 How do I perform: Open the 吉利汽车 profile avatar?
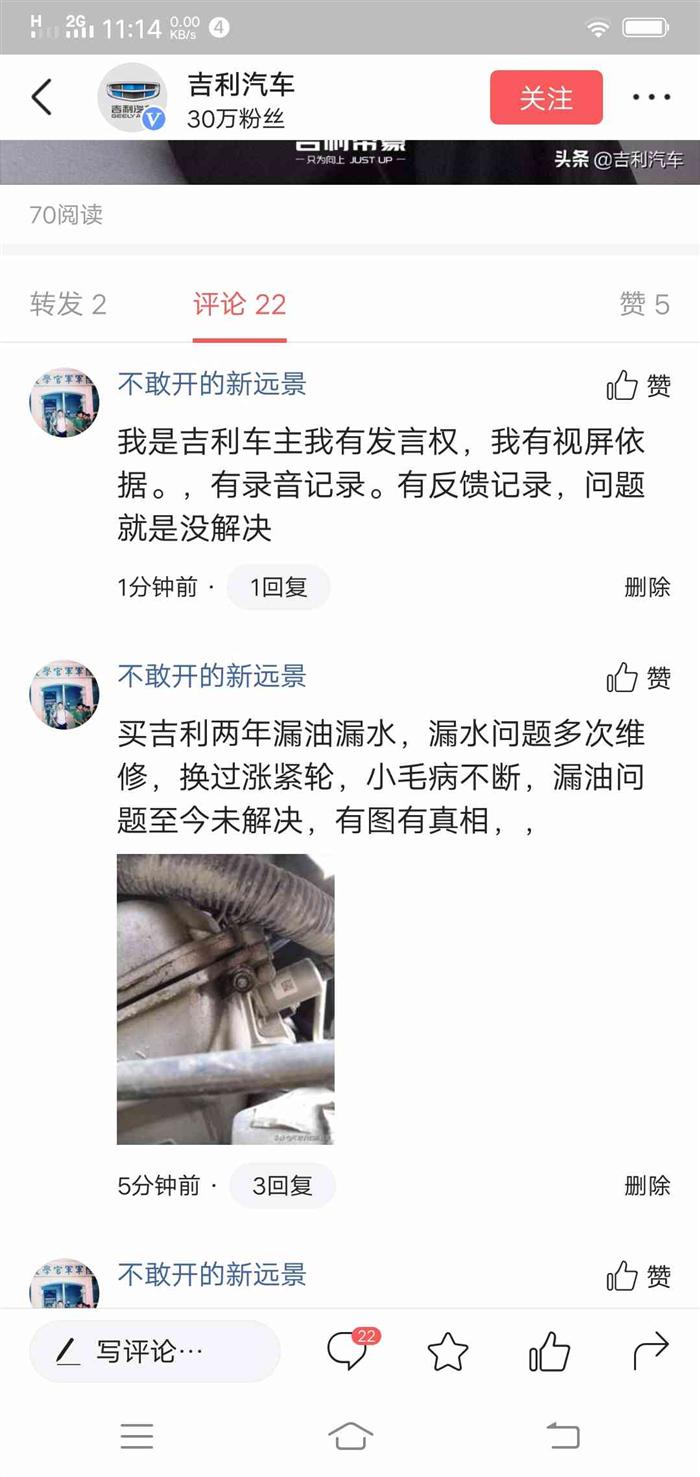click(132, 98)
